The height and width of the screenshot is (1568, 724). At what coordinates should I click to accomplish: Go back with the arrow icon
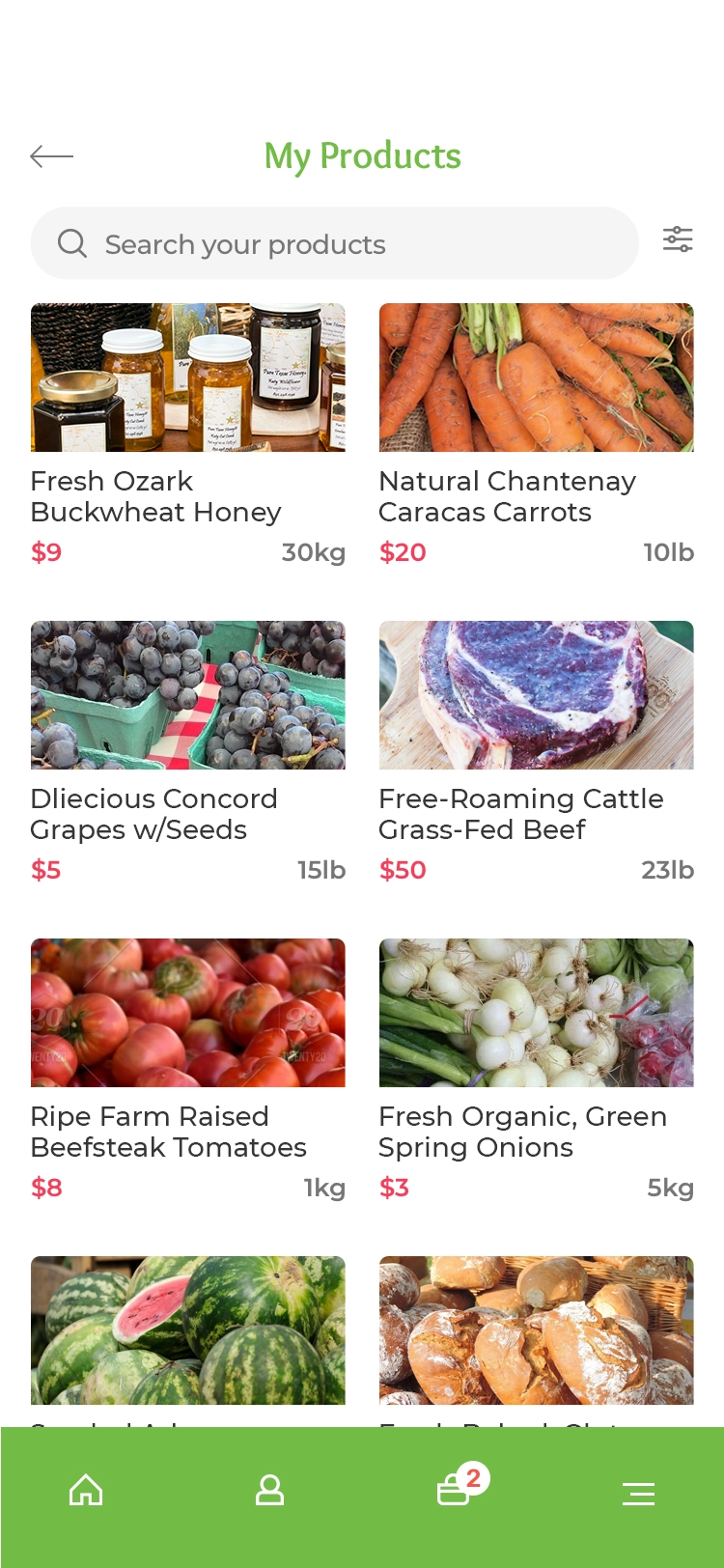52,156
